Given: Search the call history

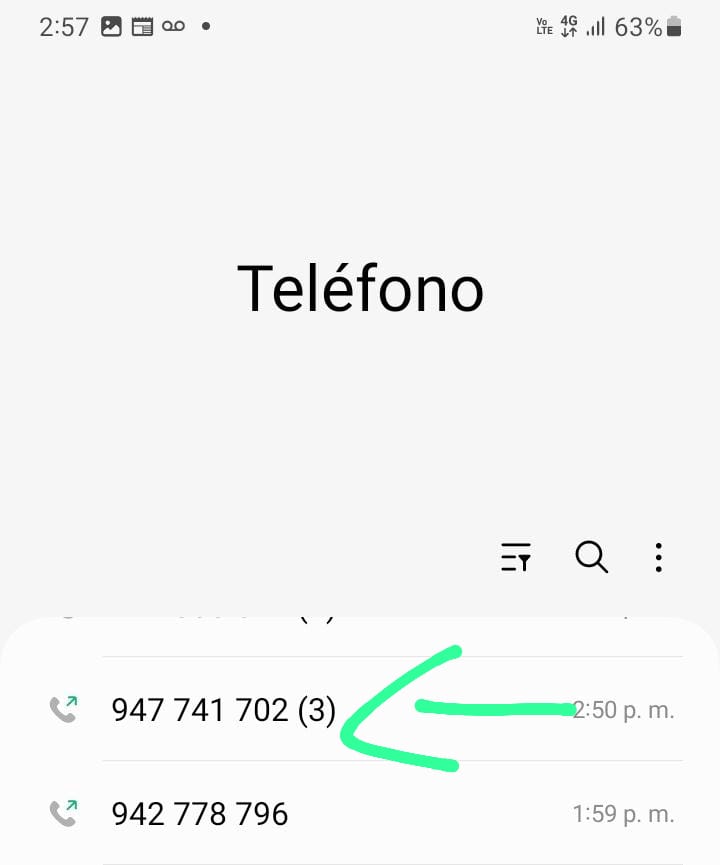Looking at the screenshot, I should [x=591, y=557].
